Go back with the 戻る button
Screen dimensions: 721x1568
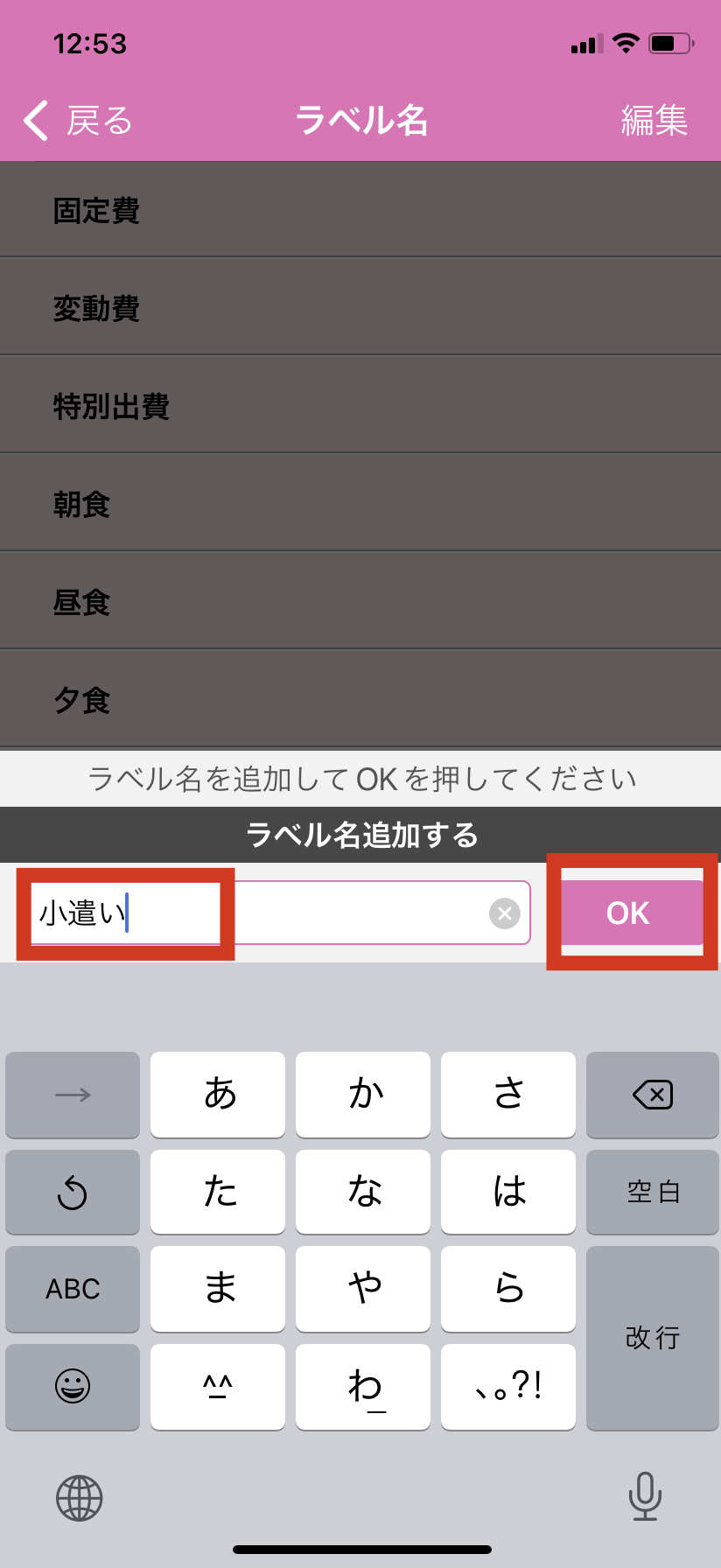click(79, 121)
